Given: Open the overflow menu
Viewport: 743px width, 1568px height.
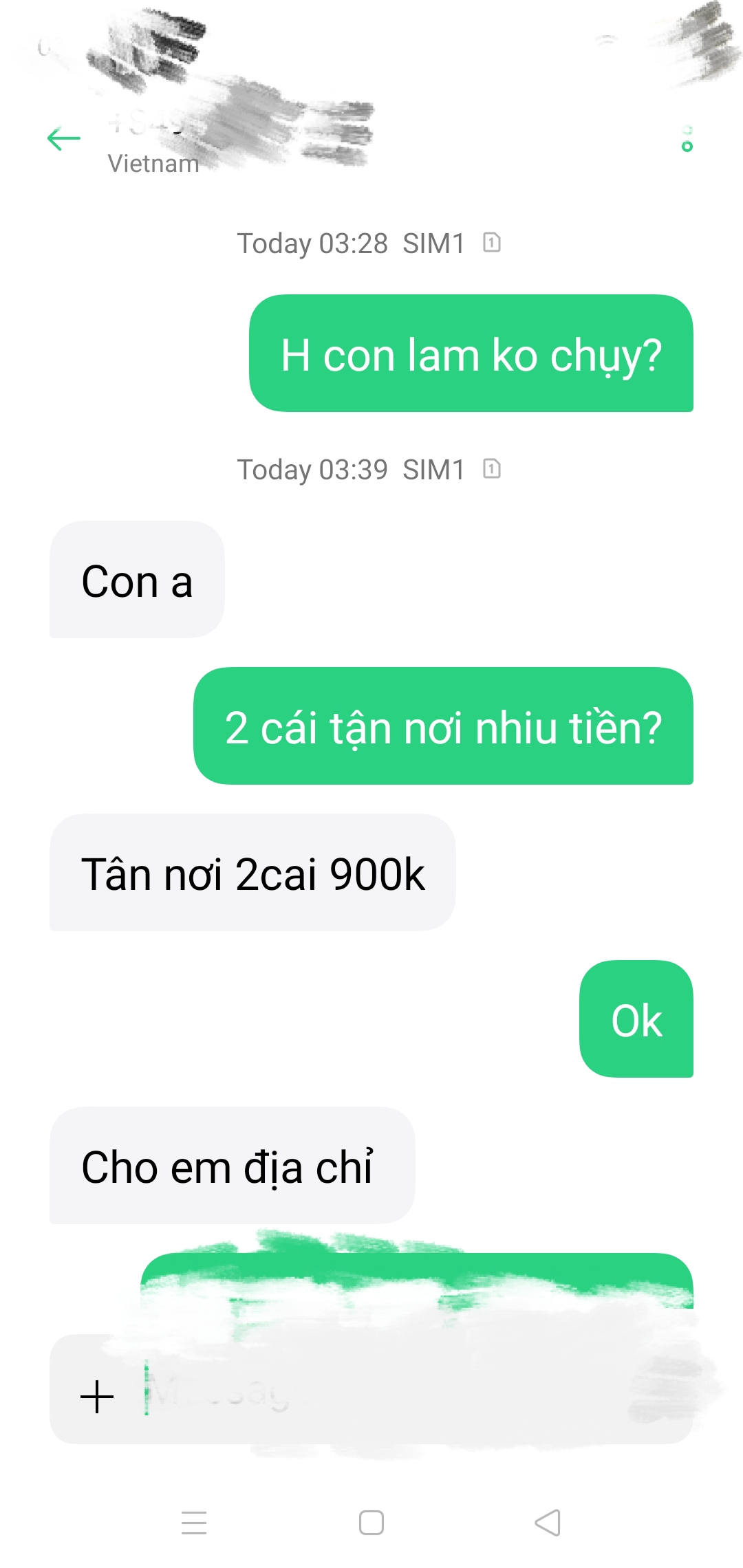Looking at the screenshot, I should pos(687,139).
